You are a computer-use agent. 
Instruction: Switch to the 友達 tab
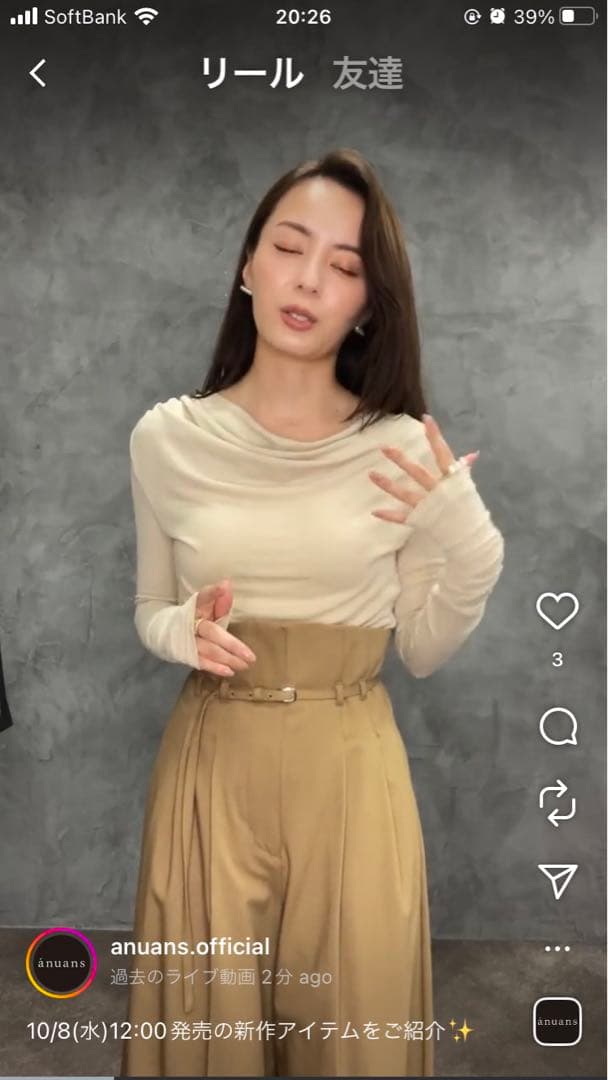click(368, 73)
